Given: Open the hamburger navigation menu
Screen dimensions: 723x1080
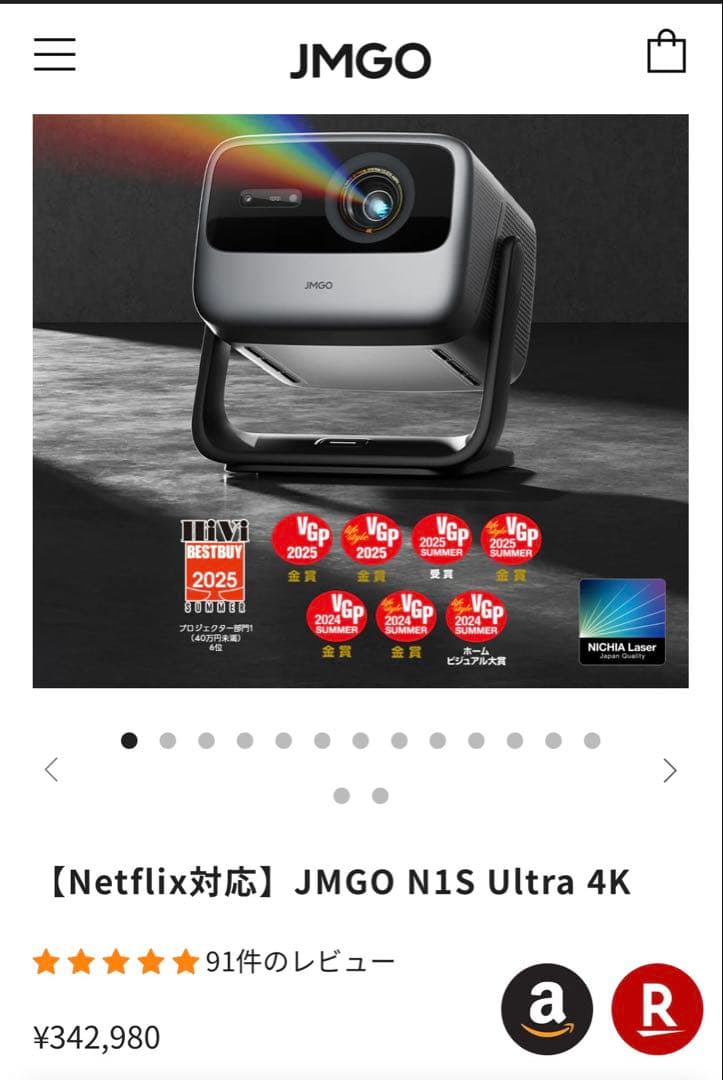Looking at the screenshot, I should point(54,55).
